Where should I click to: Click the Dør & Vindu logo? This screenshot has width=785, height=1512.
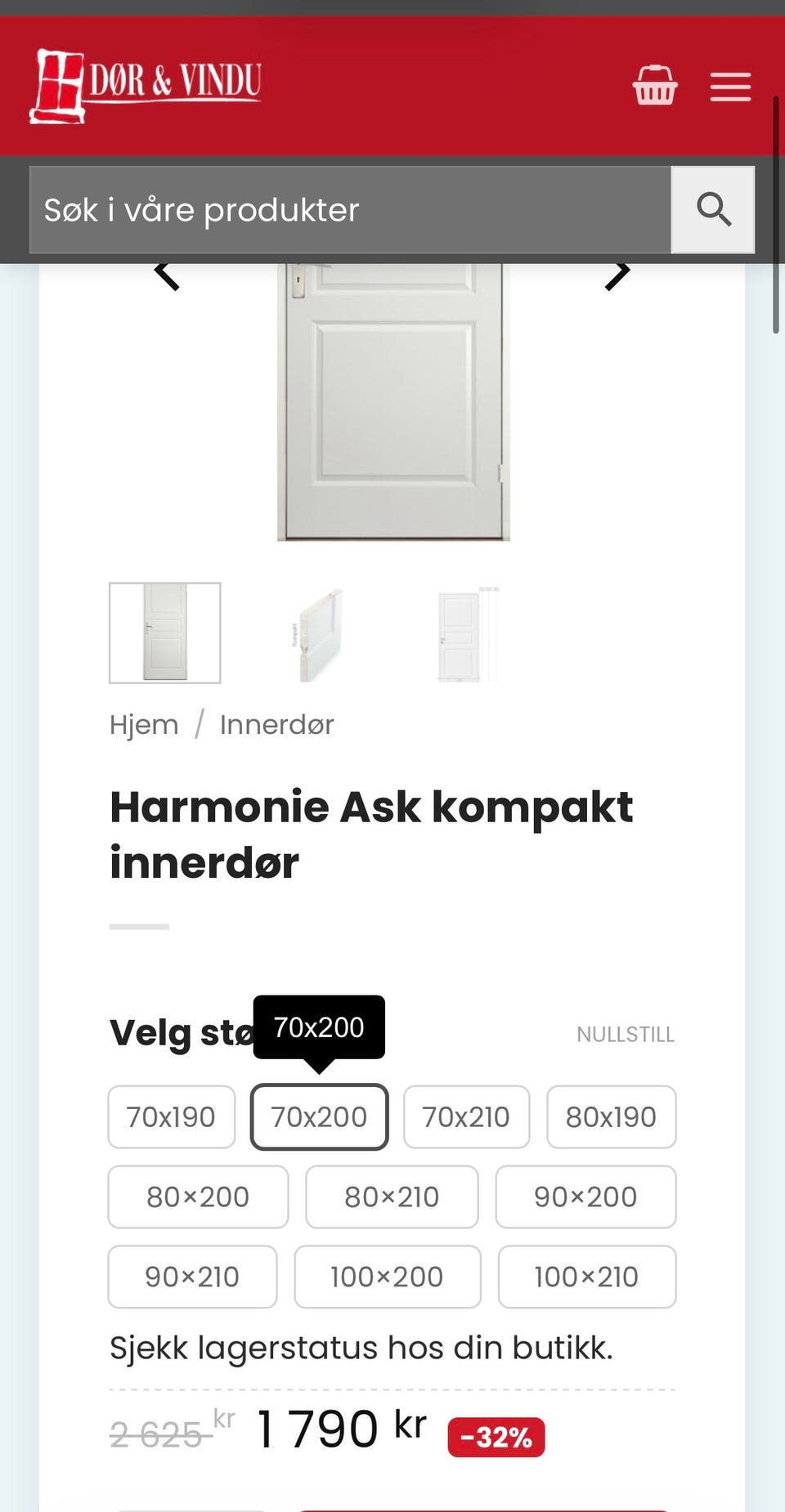coord(147,80)
